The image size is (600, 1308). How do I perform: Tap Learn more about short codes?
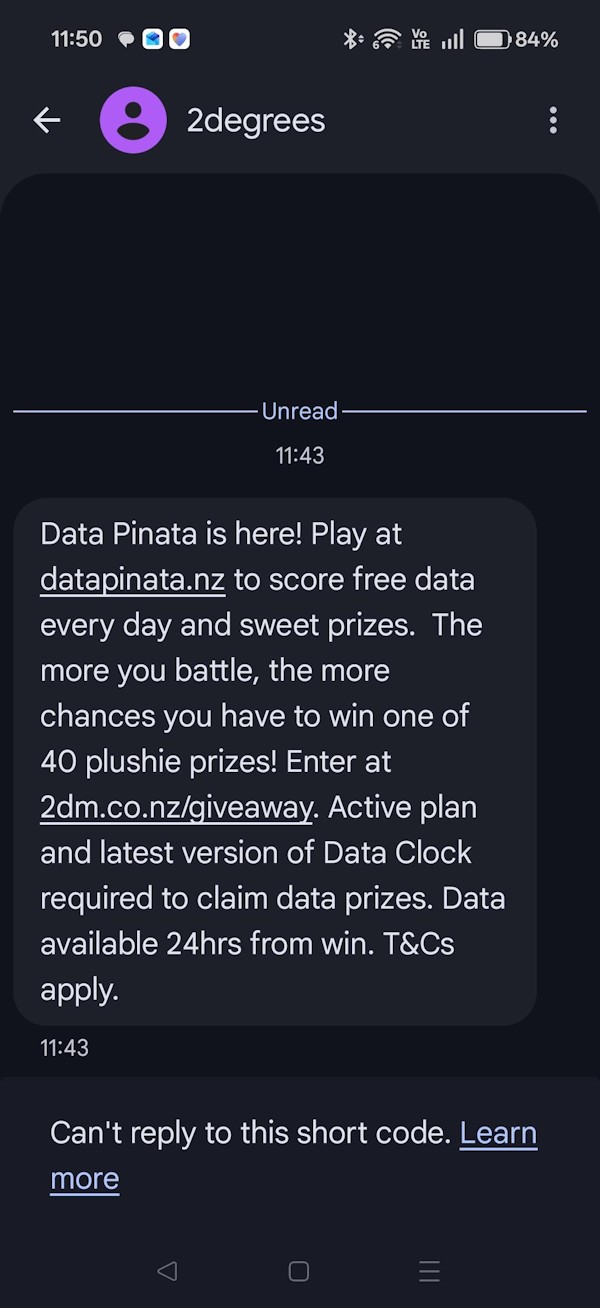[497, 1134]
